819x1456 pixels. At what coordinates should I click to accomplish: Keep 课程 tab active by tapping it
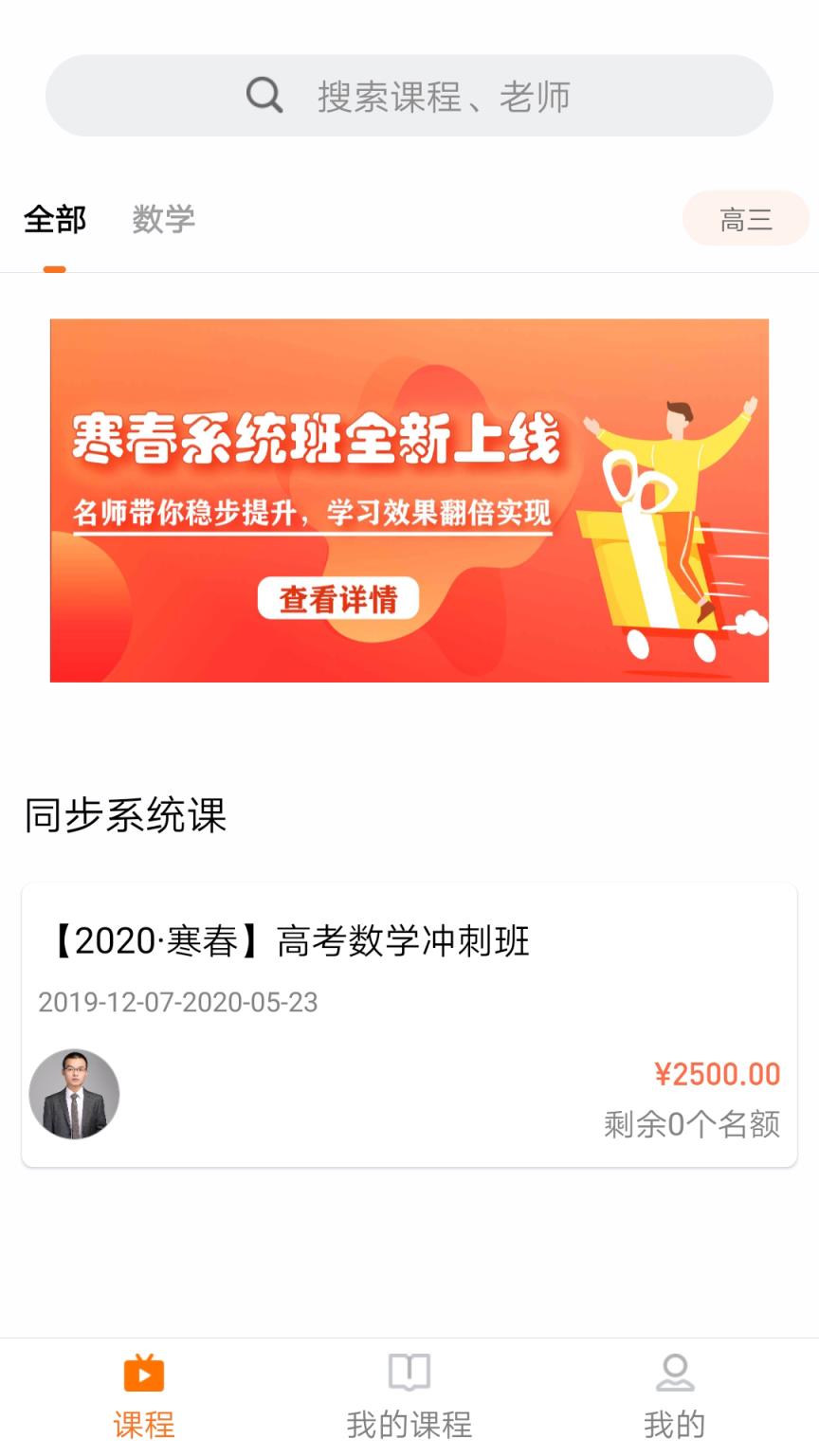pyautogui.click(x=144, y=1390)
